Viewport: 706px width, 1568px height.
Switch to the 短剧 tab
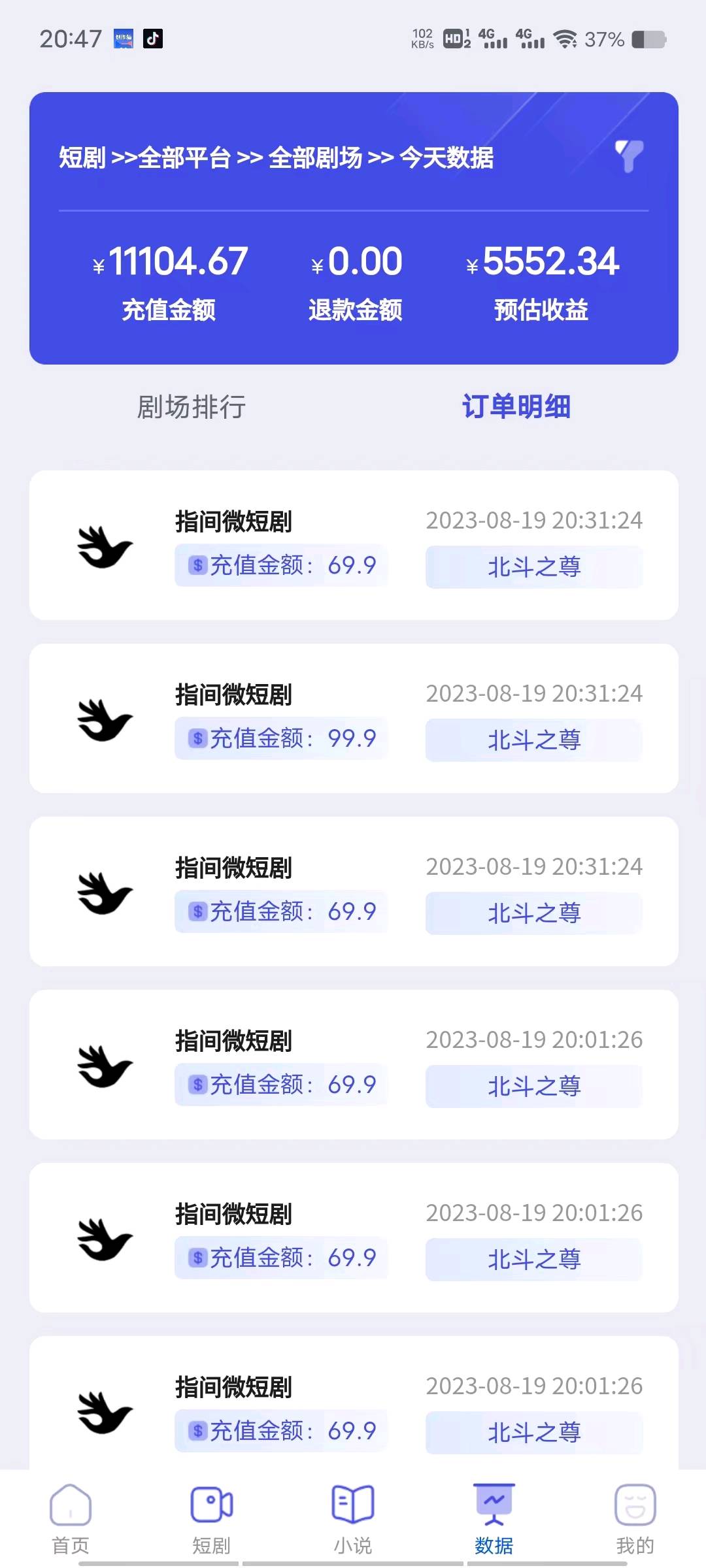(212, 1520)
